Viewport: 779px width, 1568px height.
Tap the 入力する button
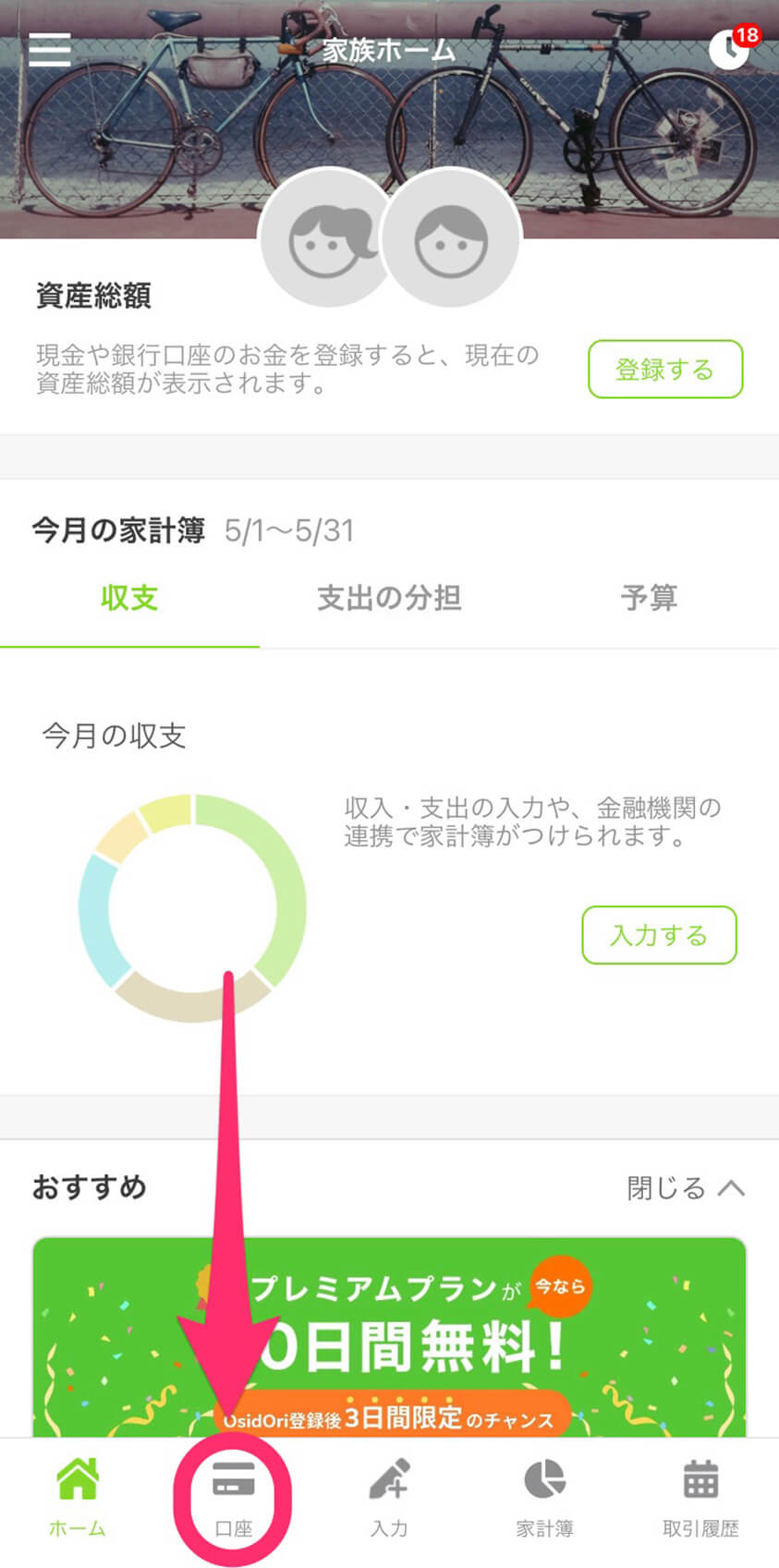coord(659,935)
